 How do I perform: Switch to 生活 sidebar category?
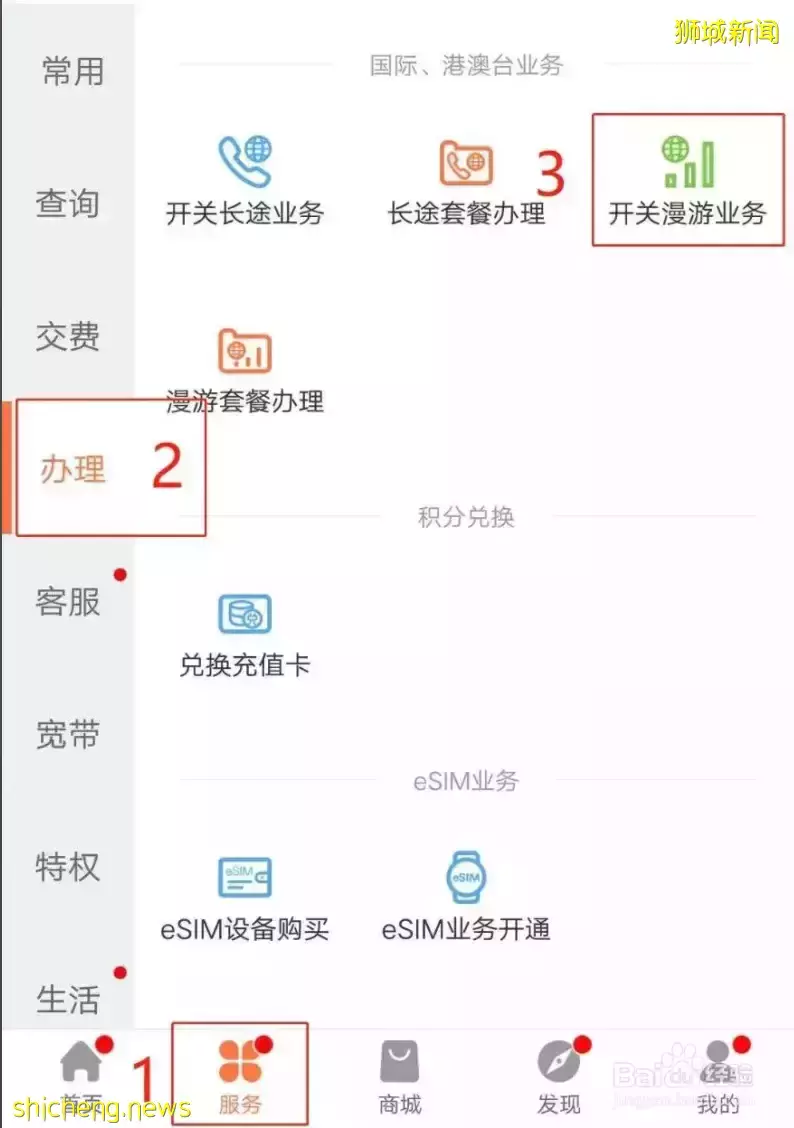[x=68, y=998]
